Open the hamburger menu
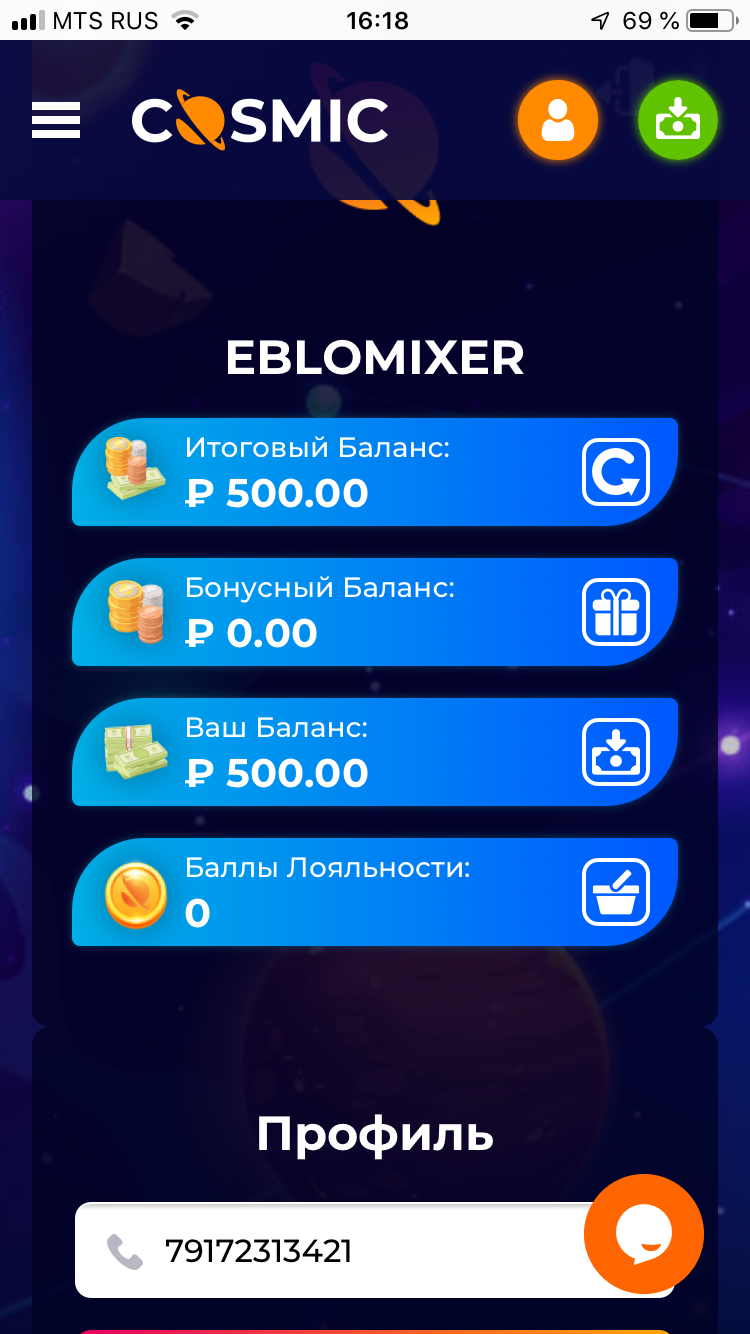 pos(56,121)
